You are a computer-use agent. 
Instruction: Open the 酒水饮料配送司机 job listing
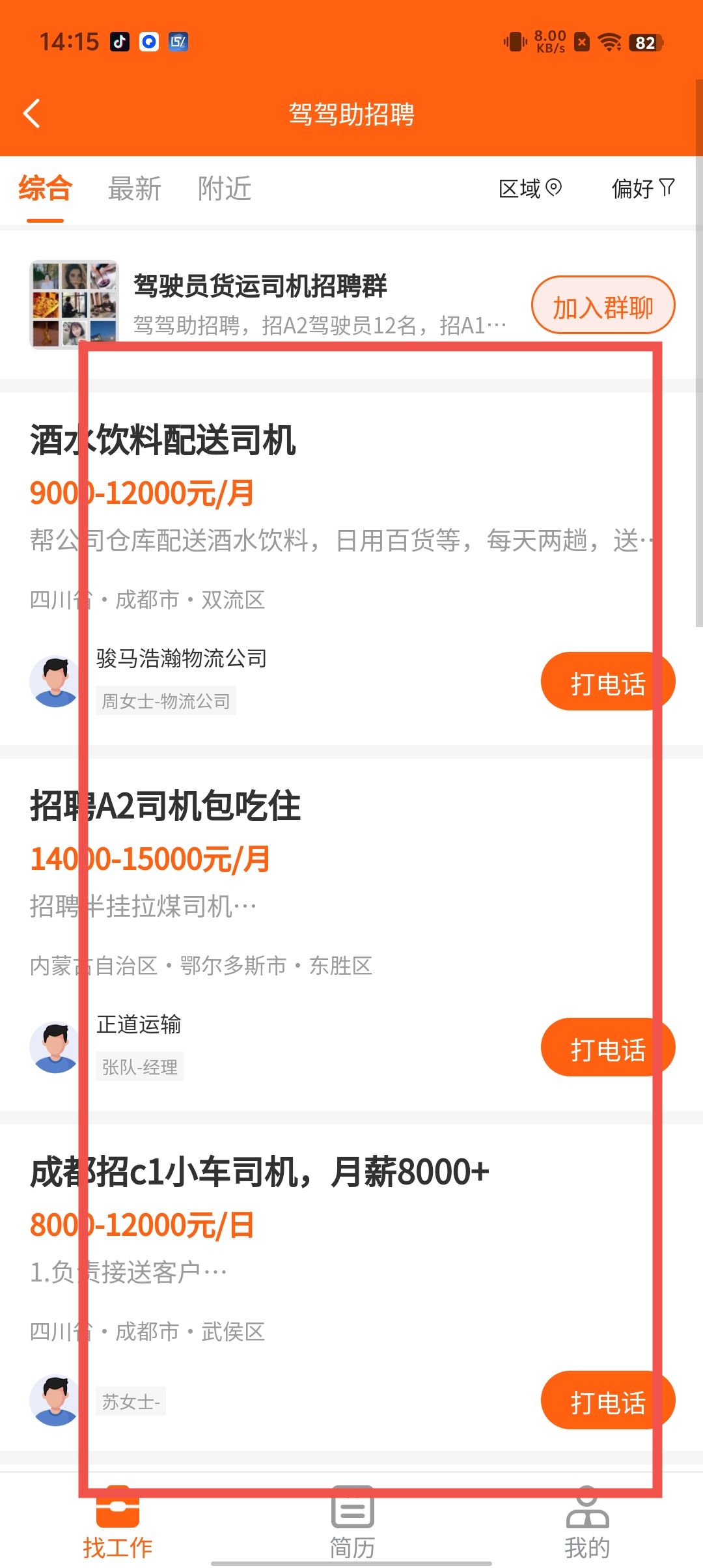pos(163,441)
